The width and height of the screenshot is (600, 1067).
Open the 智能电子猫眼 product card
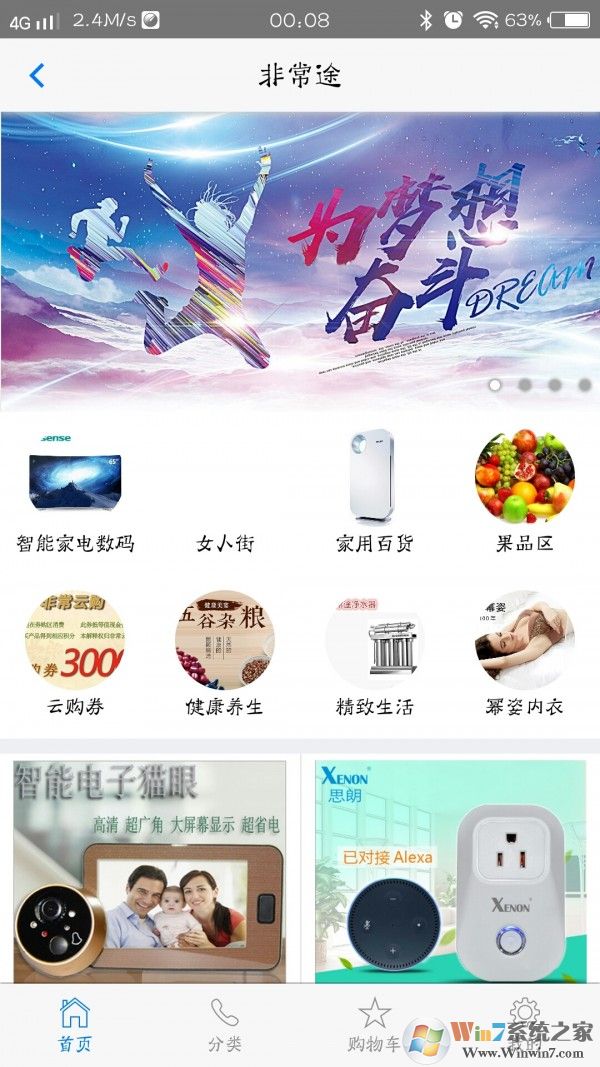coord(149,872)
